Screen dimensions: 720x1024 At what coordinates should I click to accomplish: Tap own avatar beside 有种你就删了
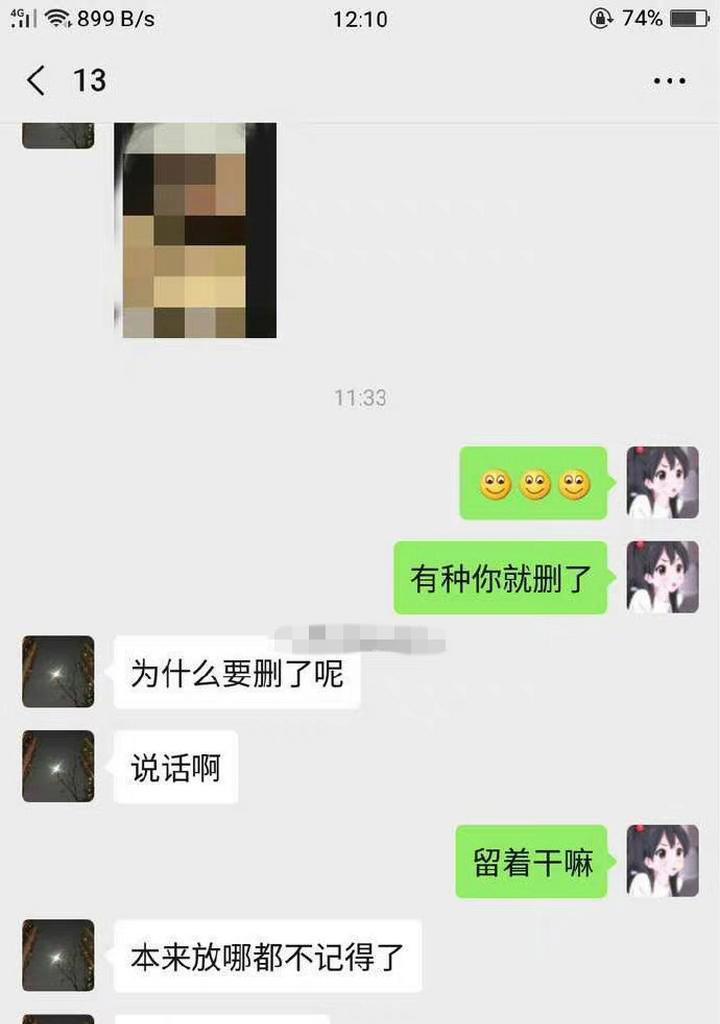[x=662, y=577]
